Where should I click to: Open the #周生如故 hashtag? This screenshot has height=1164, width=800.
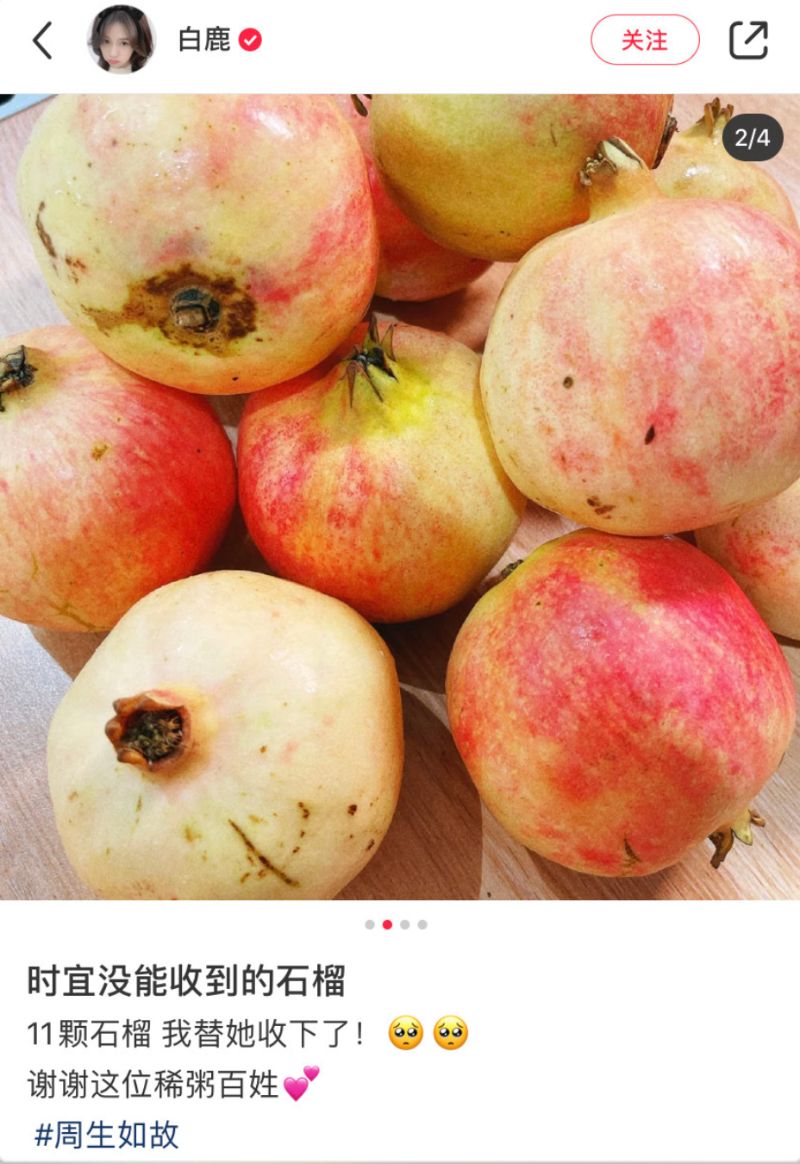(x=106, y=1134)
